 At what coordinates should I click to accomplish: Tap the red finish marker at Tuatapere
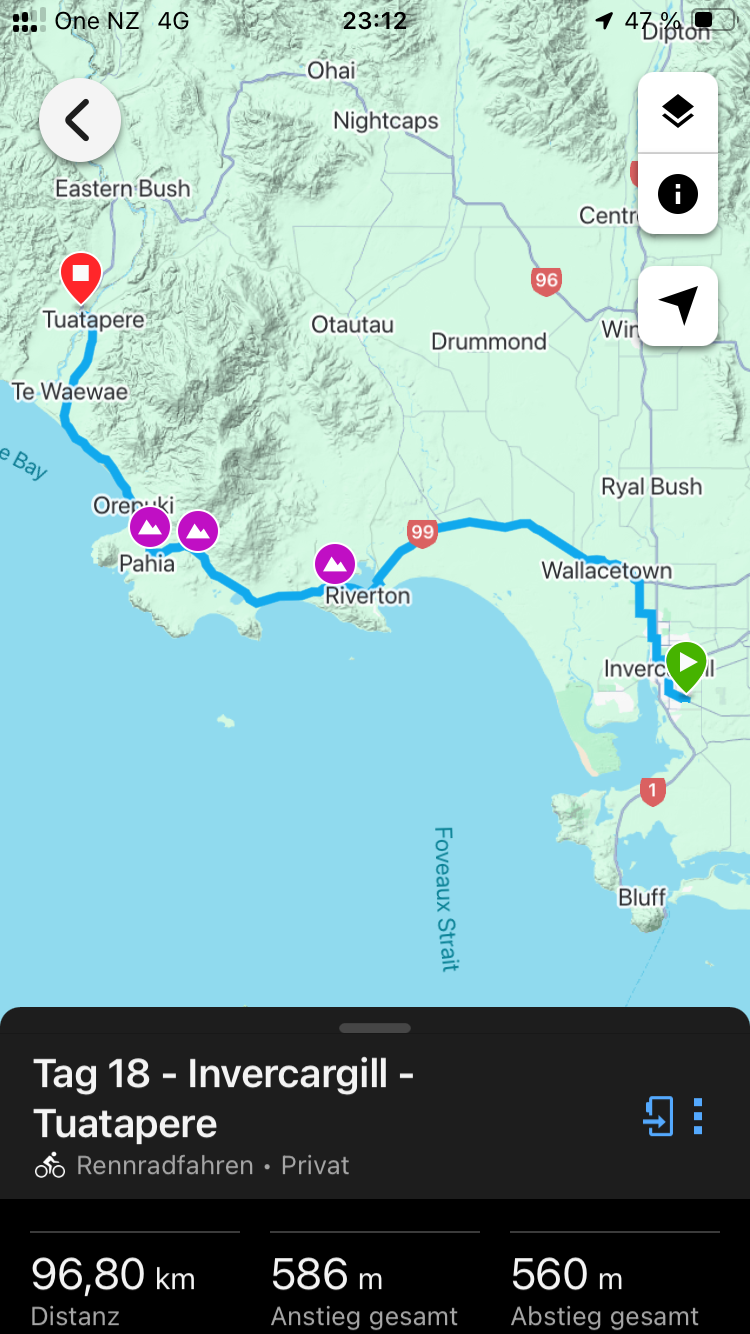point(81,275)
